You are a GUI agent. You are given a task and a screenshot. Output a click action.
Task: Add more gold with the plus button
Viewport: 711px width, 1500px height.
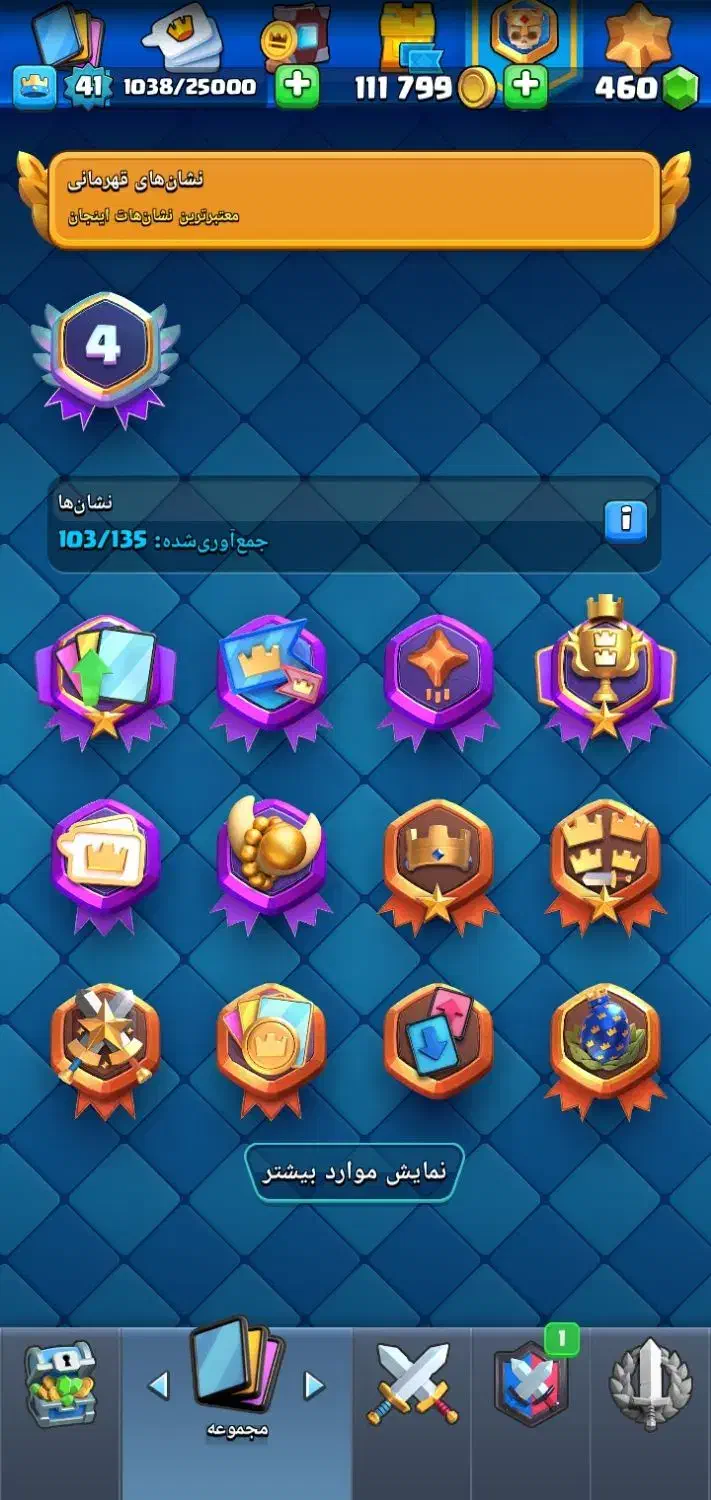525,87
